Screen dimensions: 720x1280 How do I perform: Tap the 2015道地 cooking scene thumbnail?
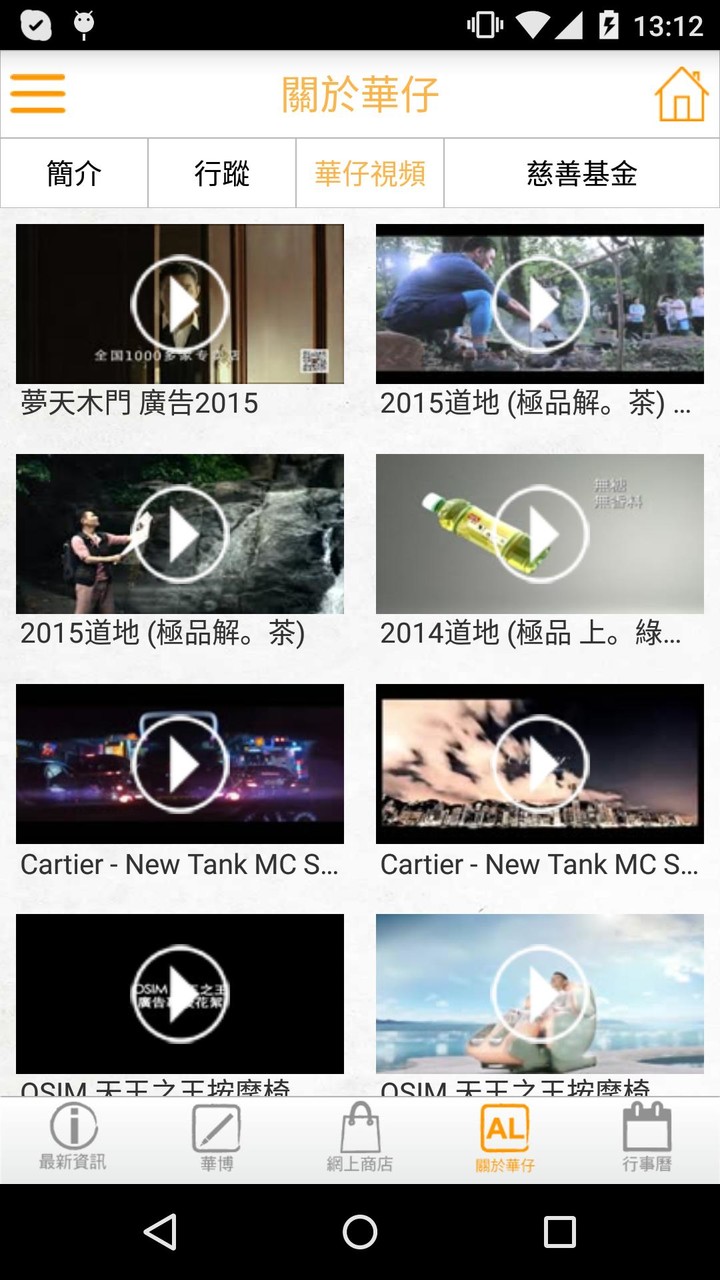click(540, 303)
